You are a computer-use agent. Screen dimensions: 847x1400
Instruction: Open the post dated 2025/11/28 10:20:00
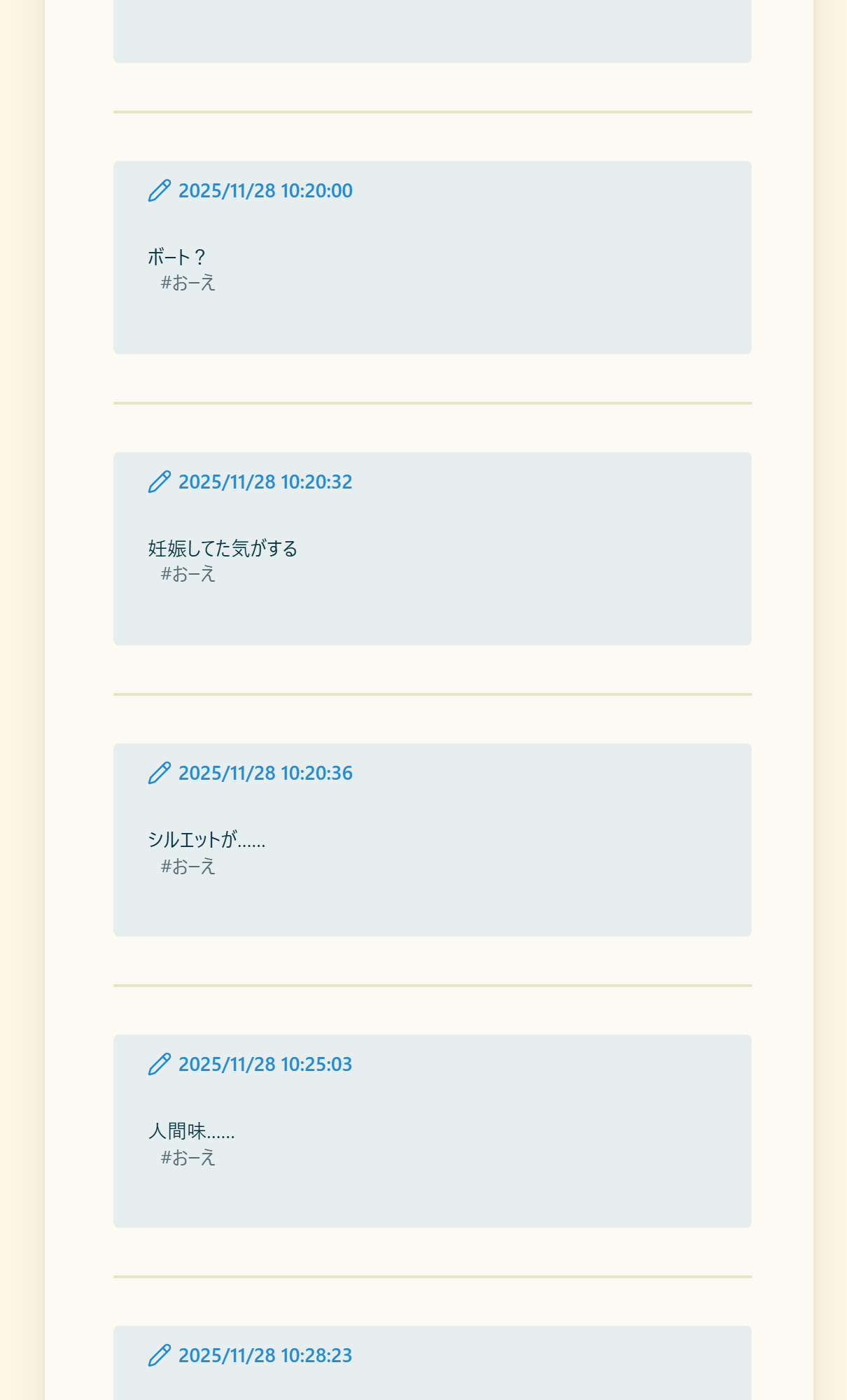point(265,191)
